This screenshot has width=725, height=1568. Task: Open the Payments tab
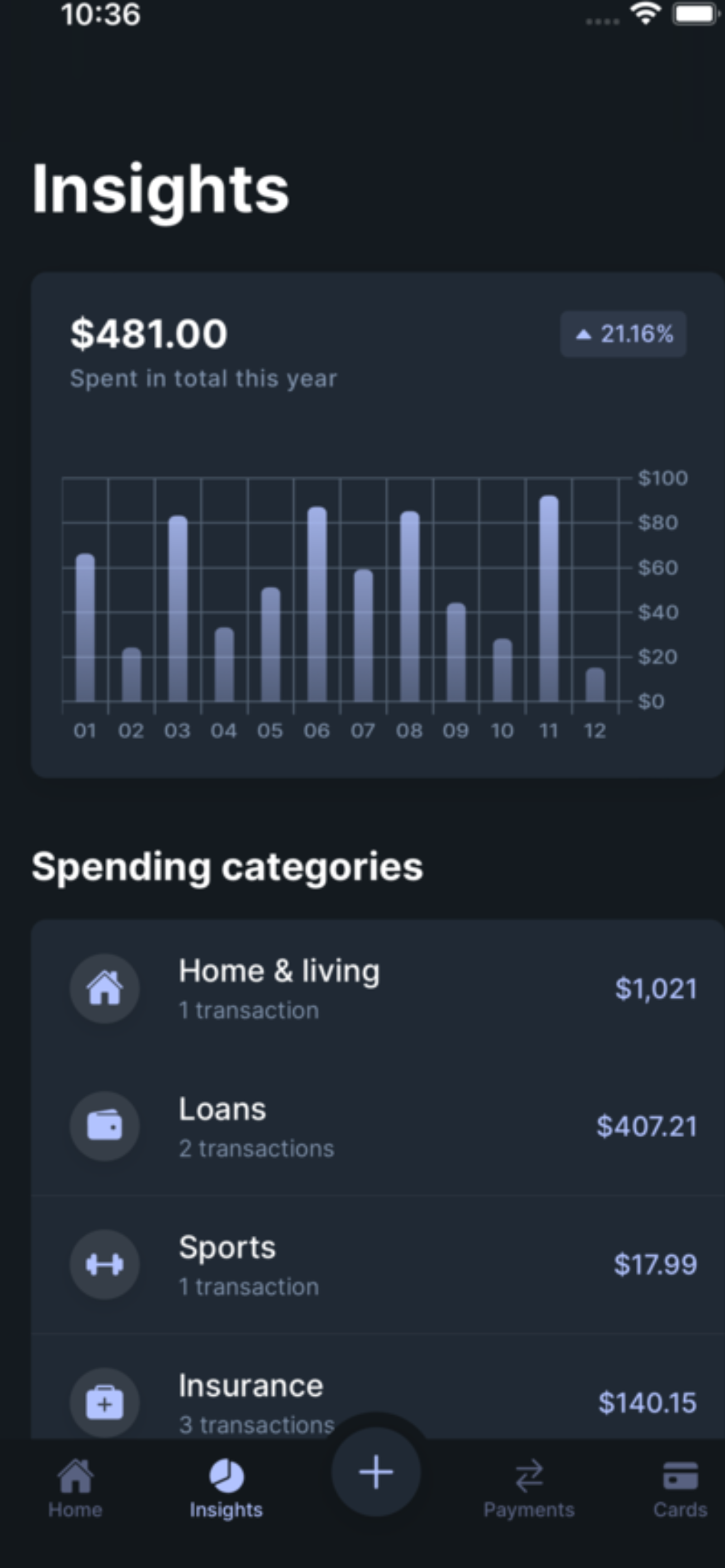[528, 1488]
